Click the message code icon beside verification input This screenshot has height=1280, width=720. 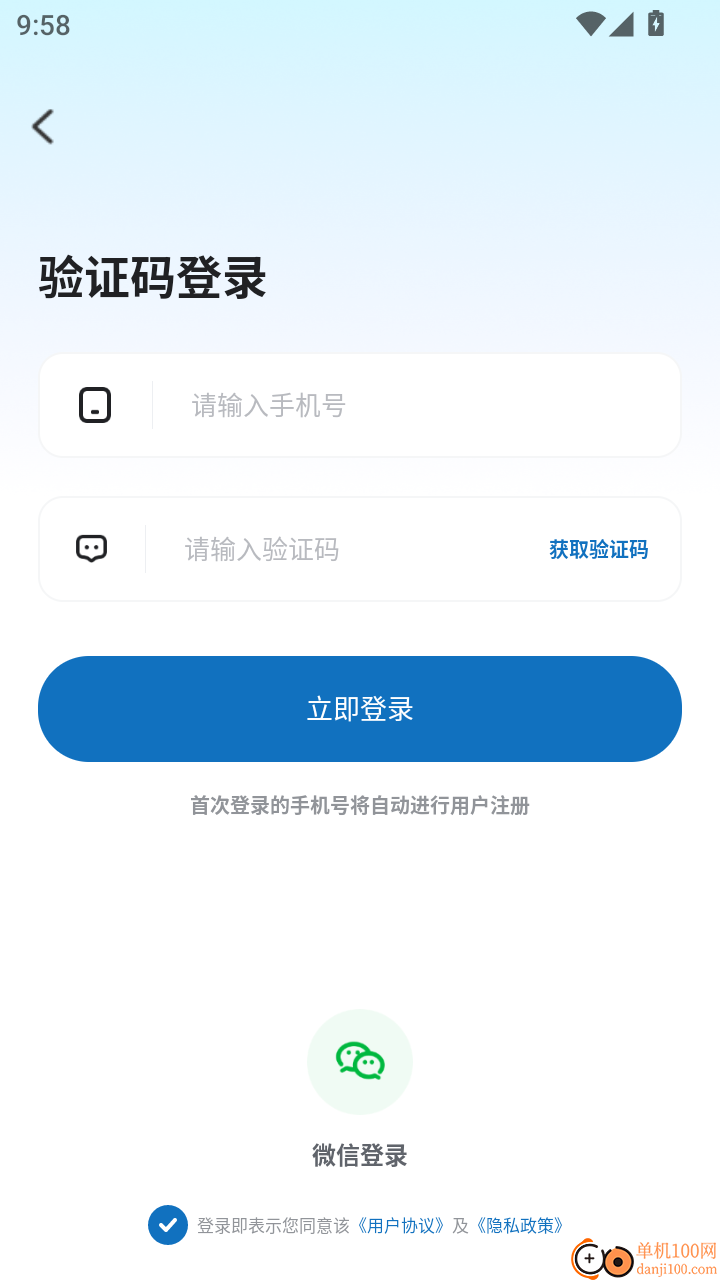(92, 549)
